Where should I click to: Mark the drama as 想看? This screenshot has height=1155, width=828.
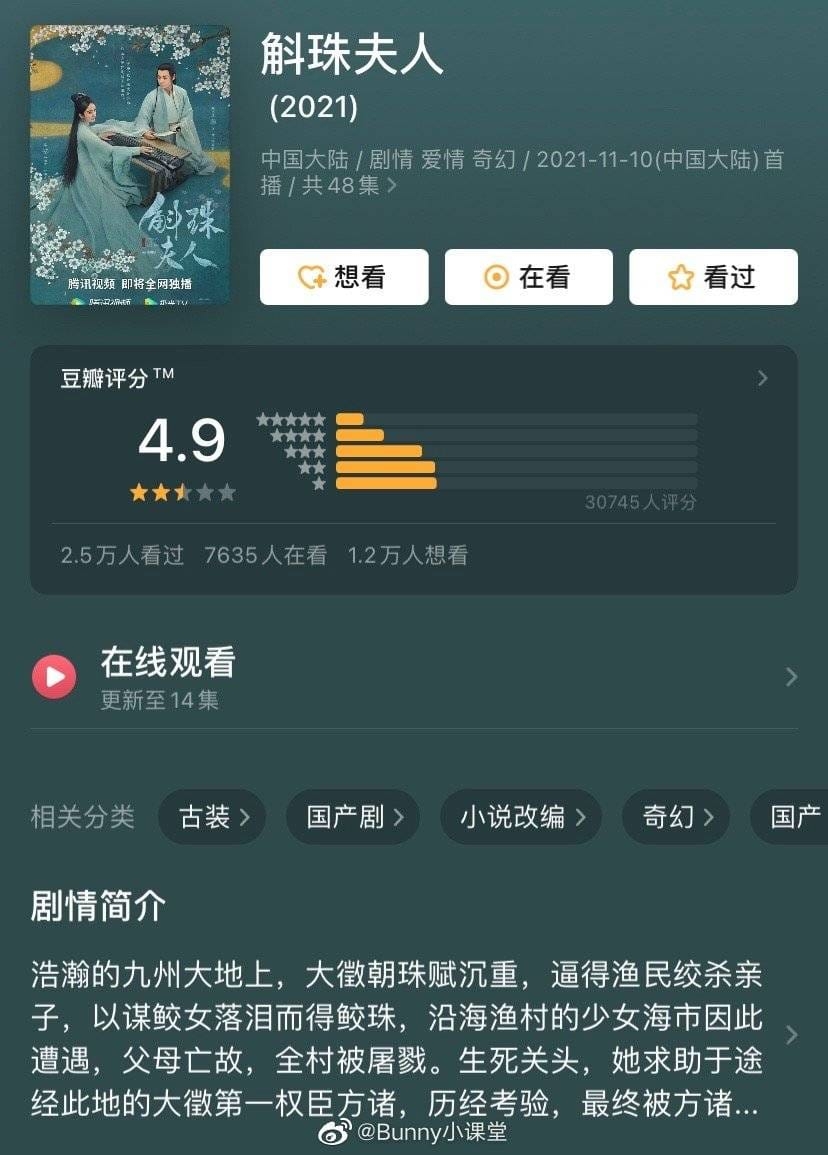(x=344, y=277)
